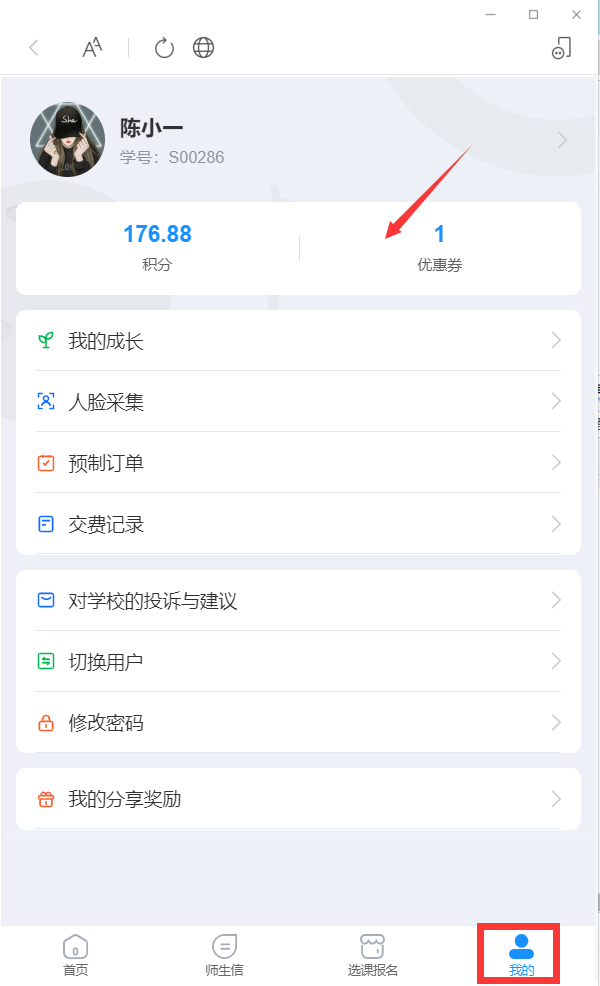Viewport: 600px width, 986px height.
Task: Open 修改密码
Action: click(x=298, y=723)
